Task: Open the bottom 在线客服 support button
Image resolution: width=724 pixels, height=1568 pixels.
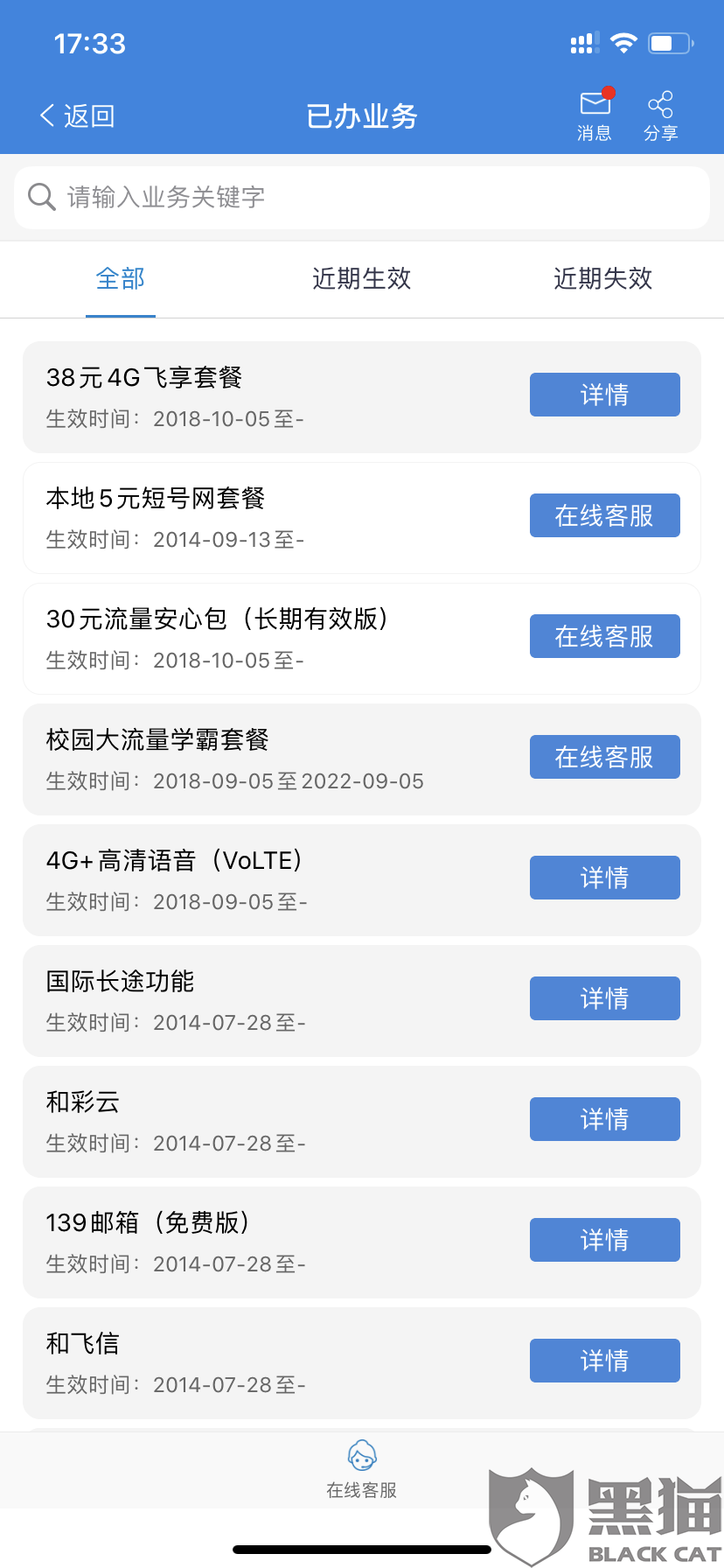Action: [361, 1470]
